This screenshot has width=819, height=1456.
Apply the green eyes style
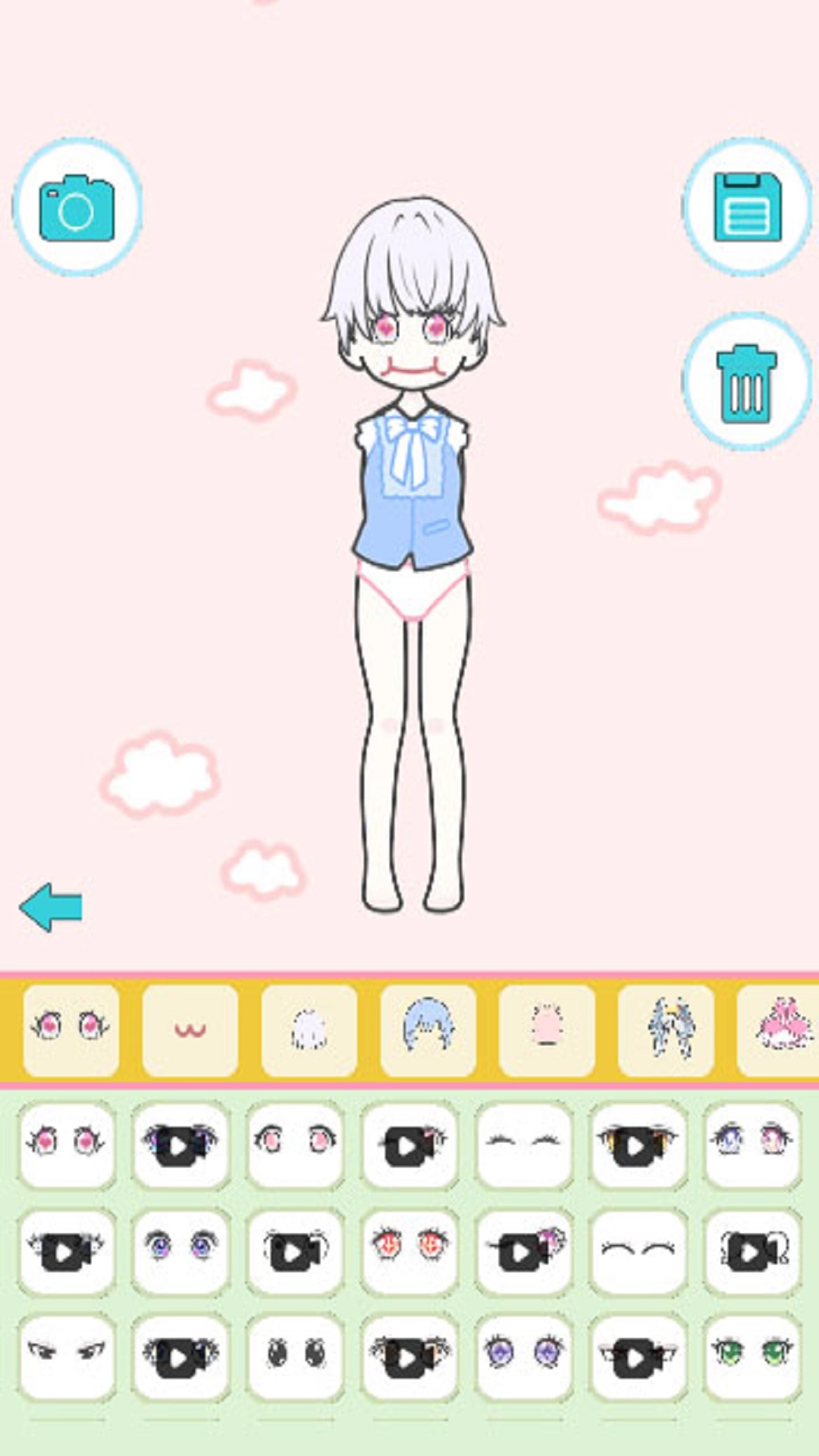click(x=752, y=1357)
